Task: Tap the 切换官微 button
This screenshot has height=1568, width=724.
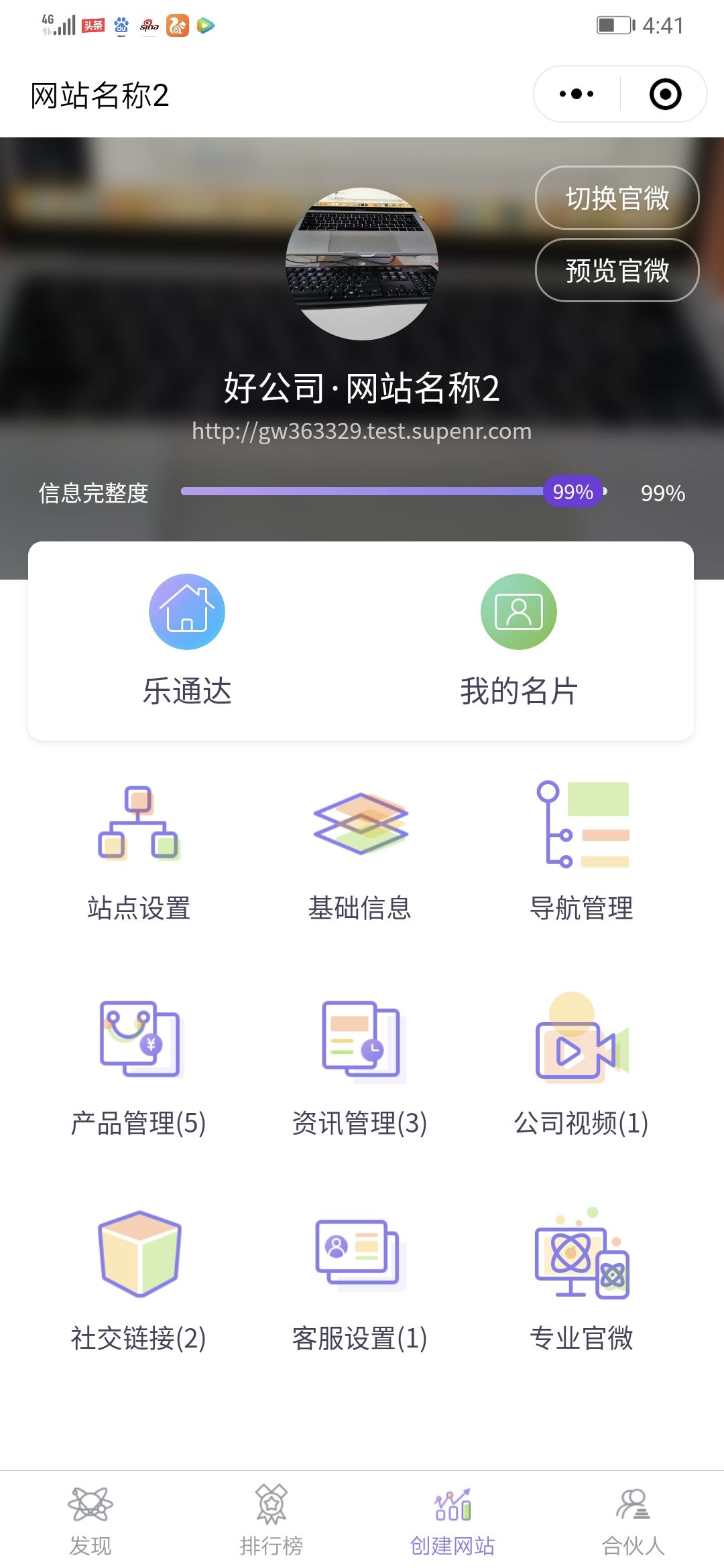Action: (617, 198)
